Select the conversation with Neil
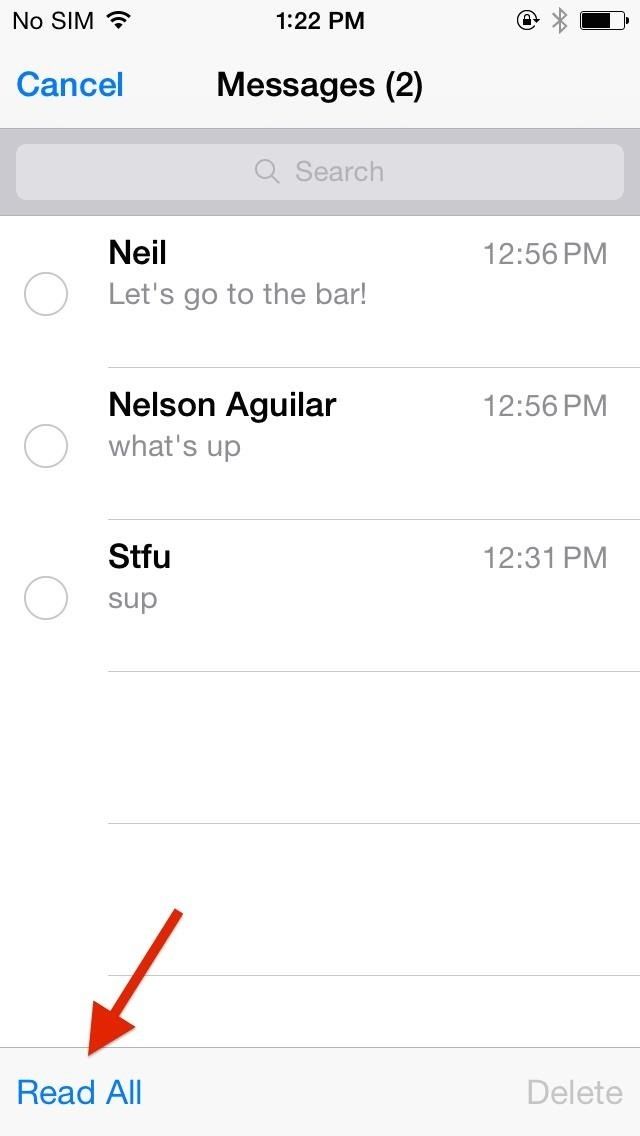Viewport: 640px width, 1136px height. point(46,294)
